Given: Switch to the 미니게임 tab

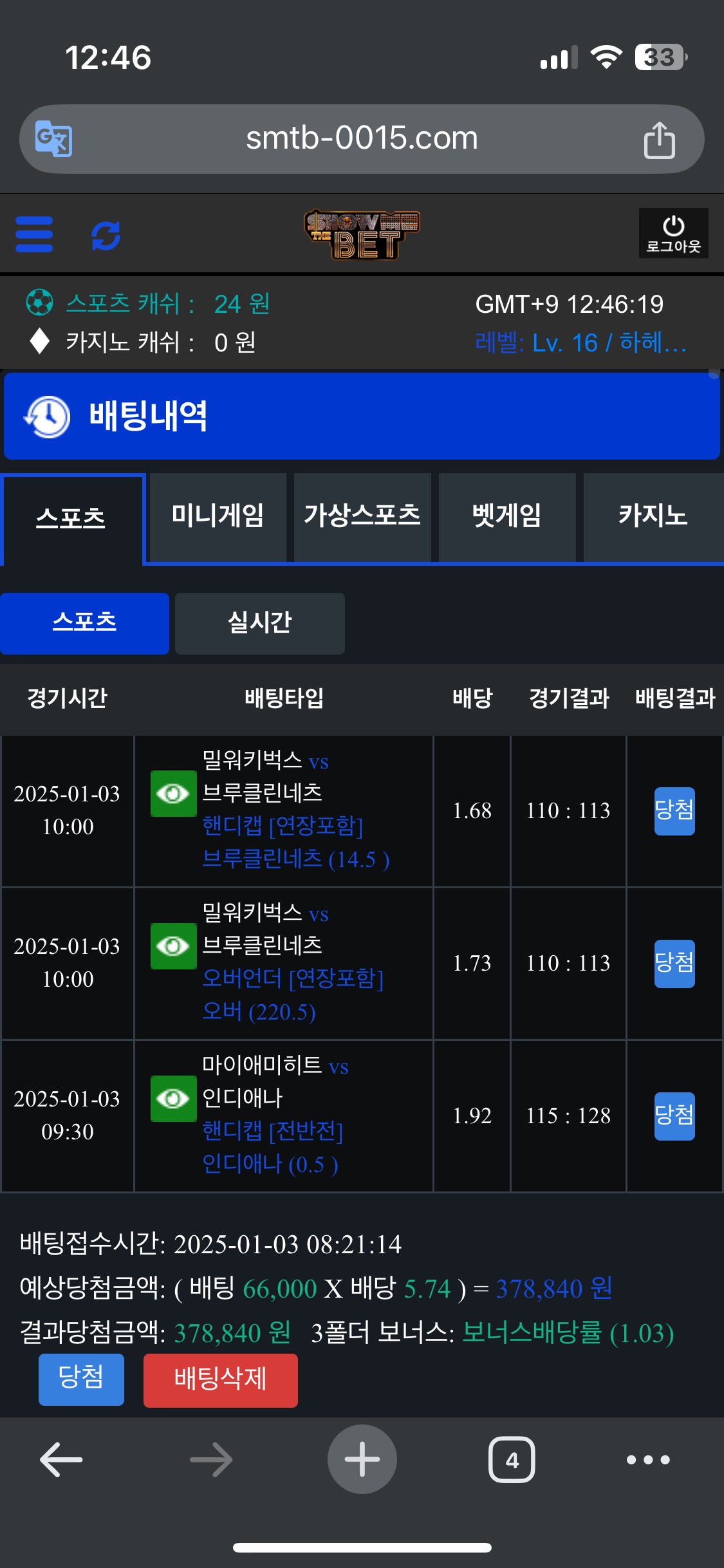Looking at the screenshot, I should point(218,517).
